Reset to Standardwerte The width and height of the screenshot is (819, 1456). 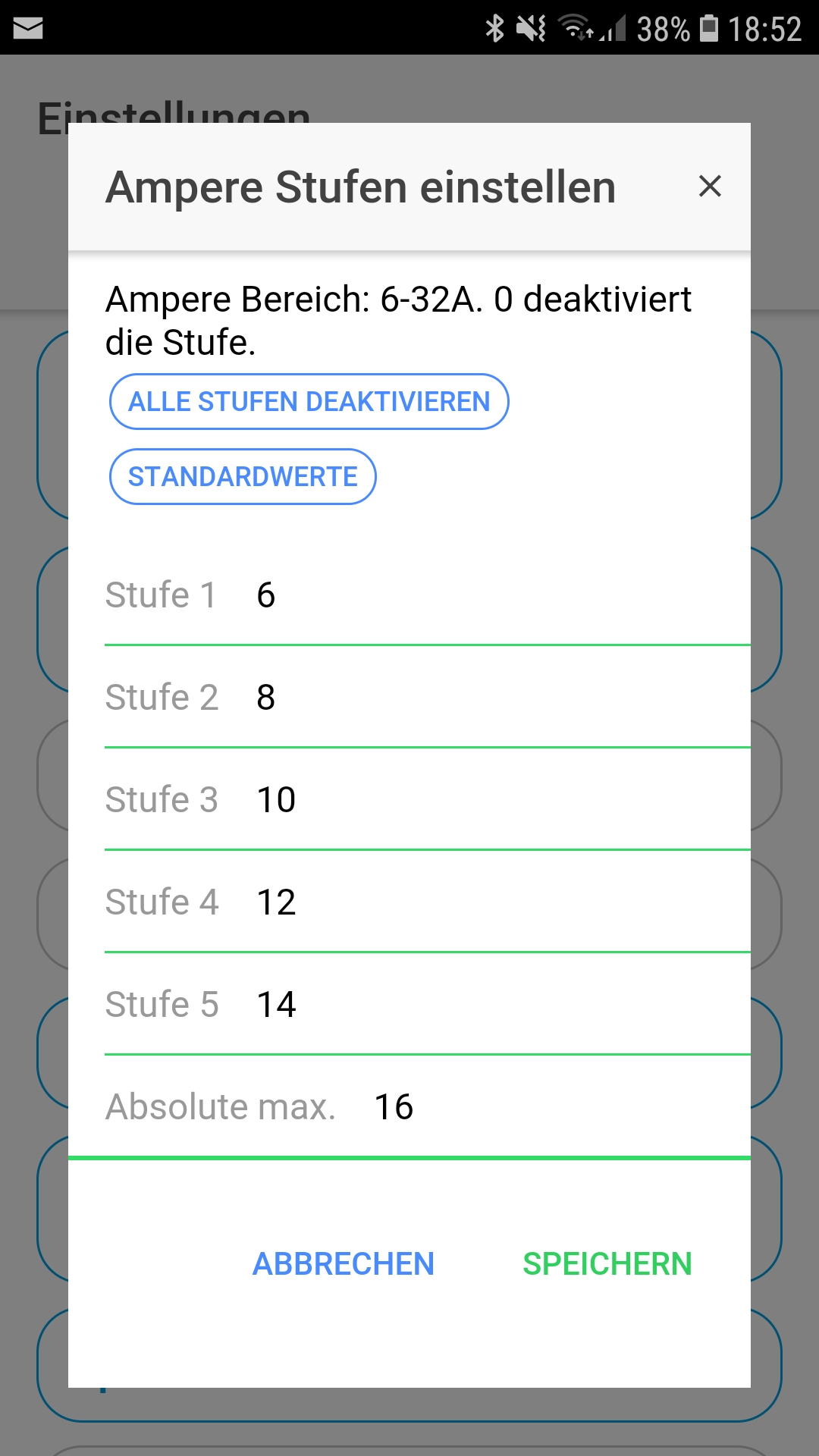tap(243, 477)
